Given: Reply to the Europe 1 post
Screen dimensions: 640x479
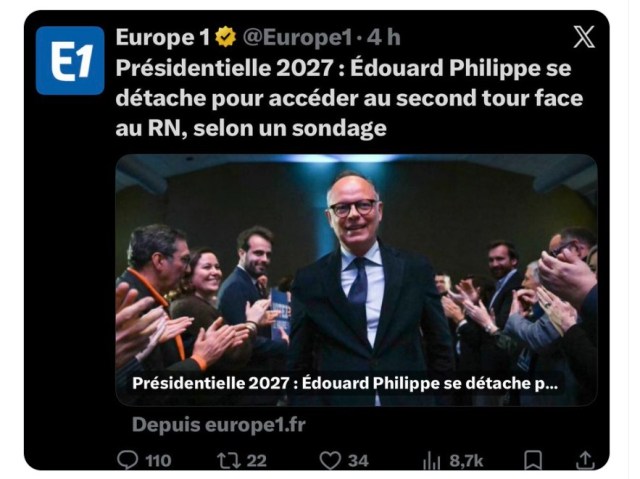Looking at the screenshot, I should pyautogui.click(x=129, y=460).
